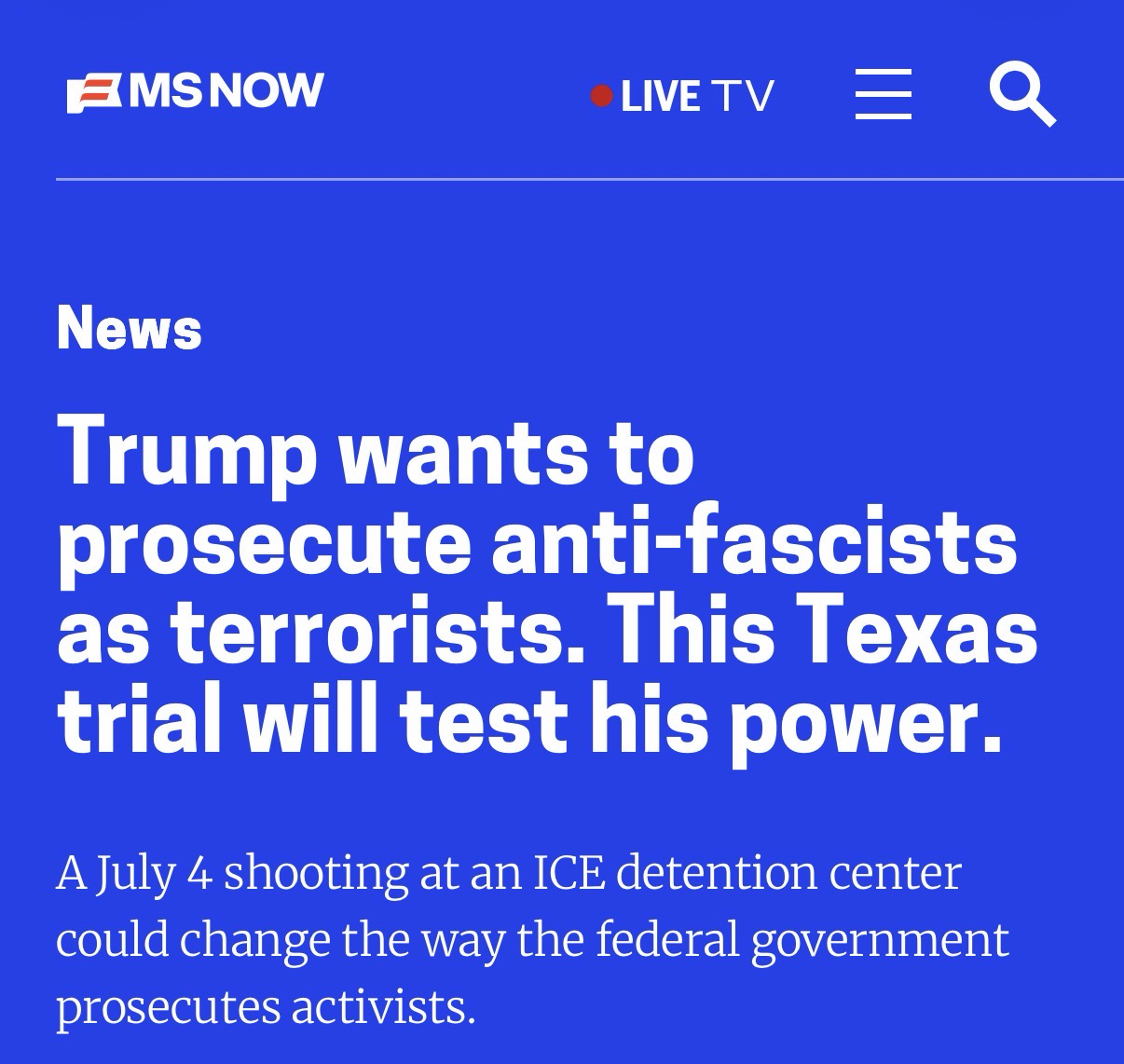Open the search icon
This screenshot has width=1124, height=1064.
coord(1021,93)
